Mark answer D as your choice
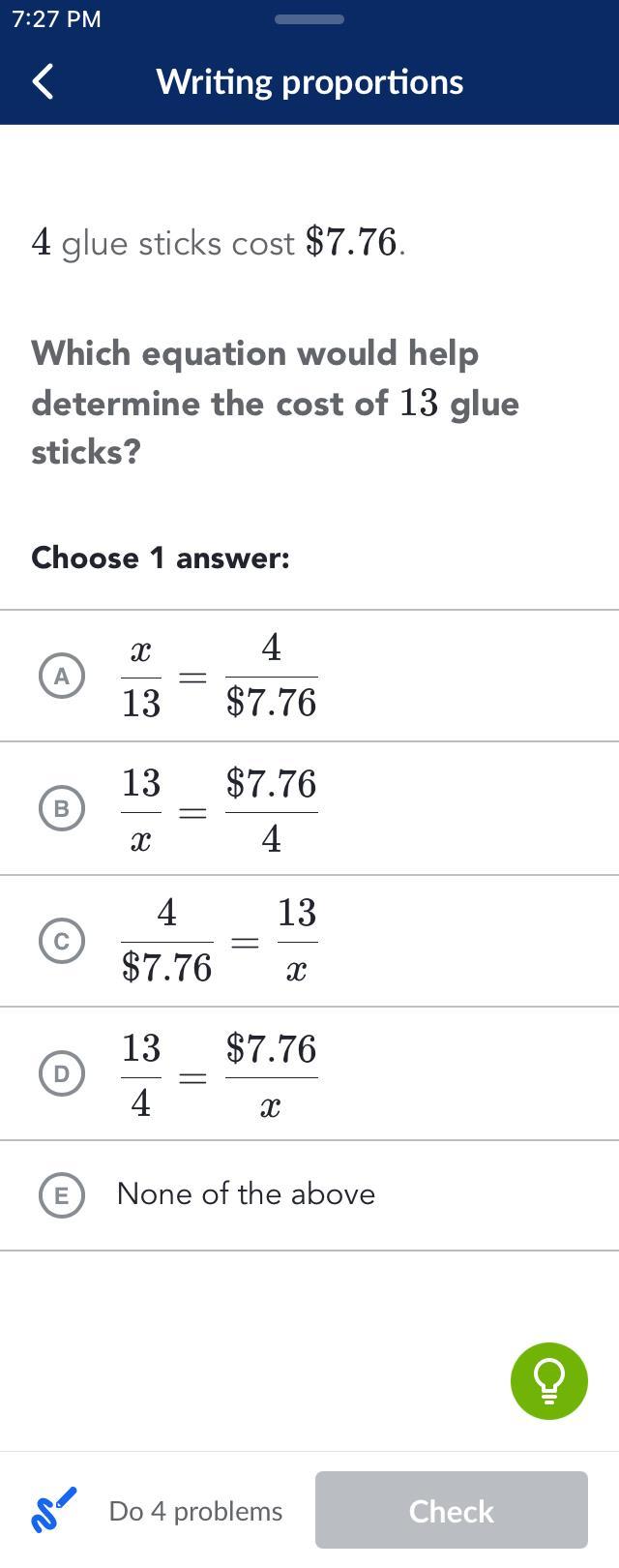 62,1073
